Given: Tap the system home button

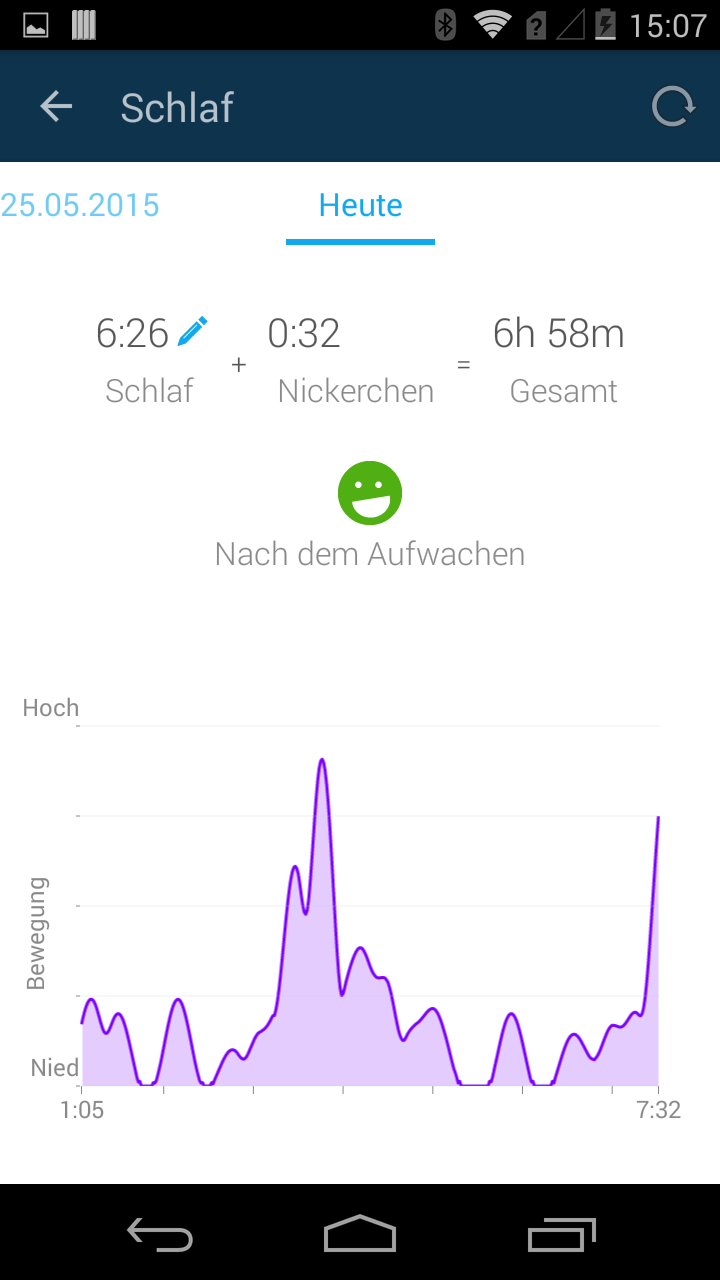Looking at the screenshot, I should (360, 1234).
